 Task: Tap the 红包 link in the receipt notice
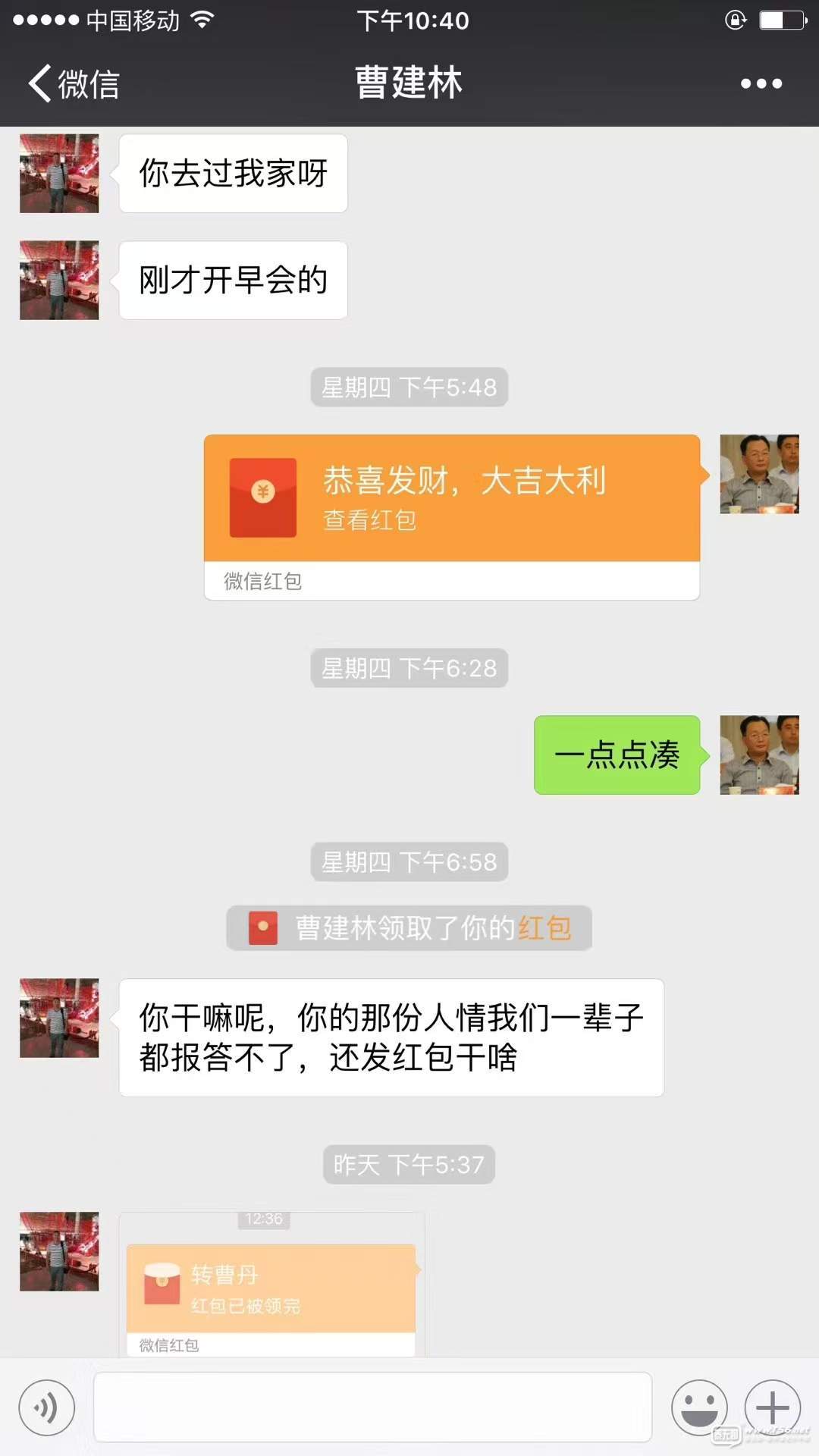544,928
